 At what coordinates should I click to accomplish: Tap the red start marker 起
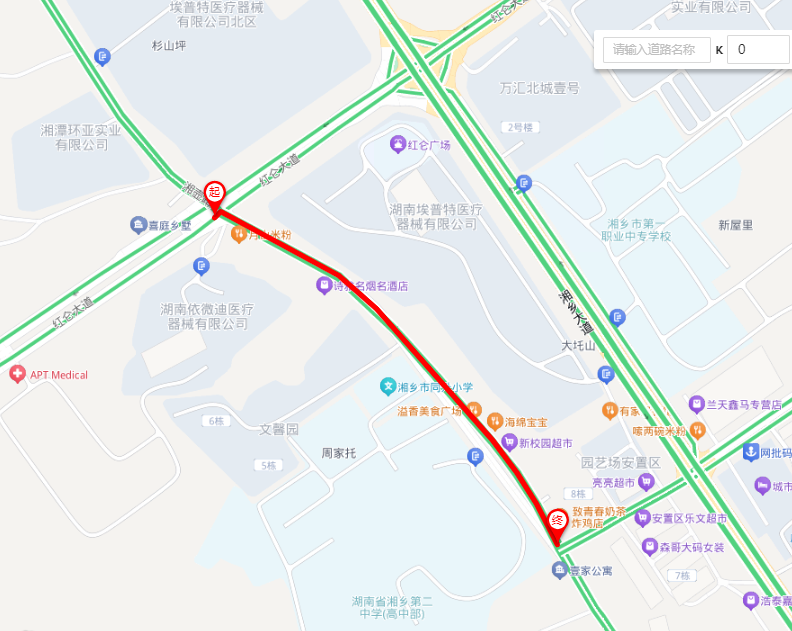pyautogui.click(x=214, y=192)
